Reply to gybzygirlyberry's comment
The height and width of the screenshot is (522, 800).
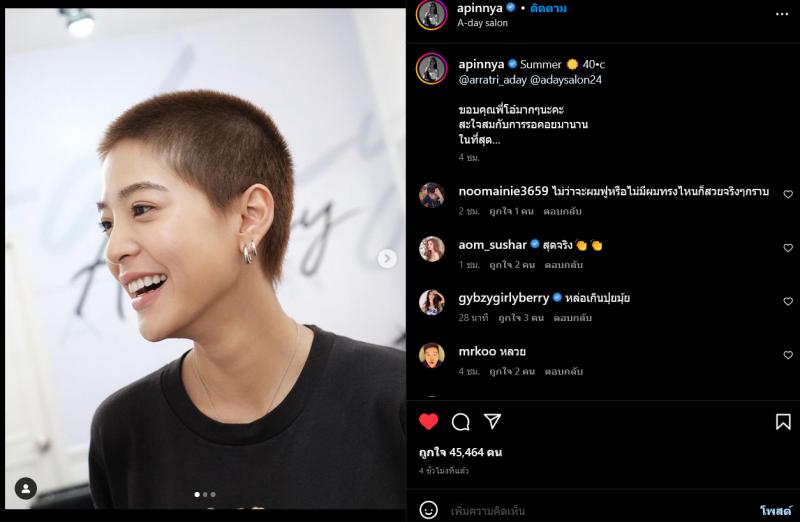572,318
